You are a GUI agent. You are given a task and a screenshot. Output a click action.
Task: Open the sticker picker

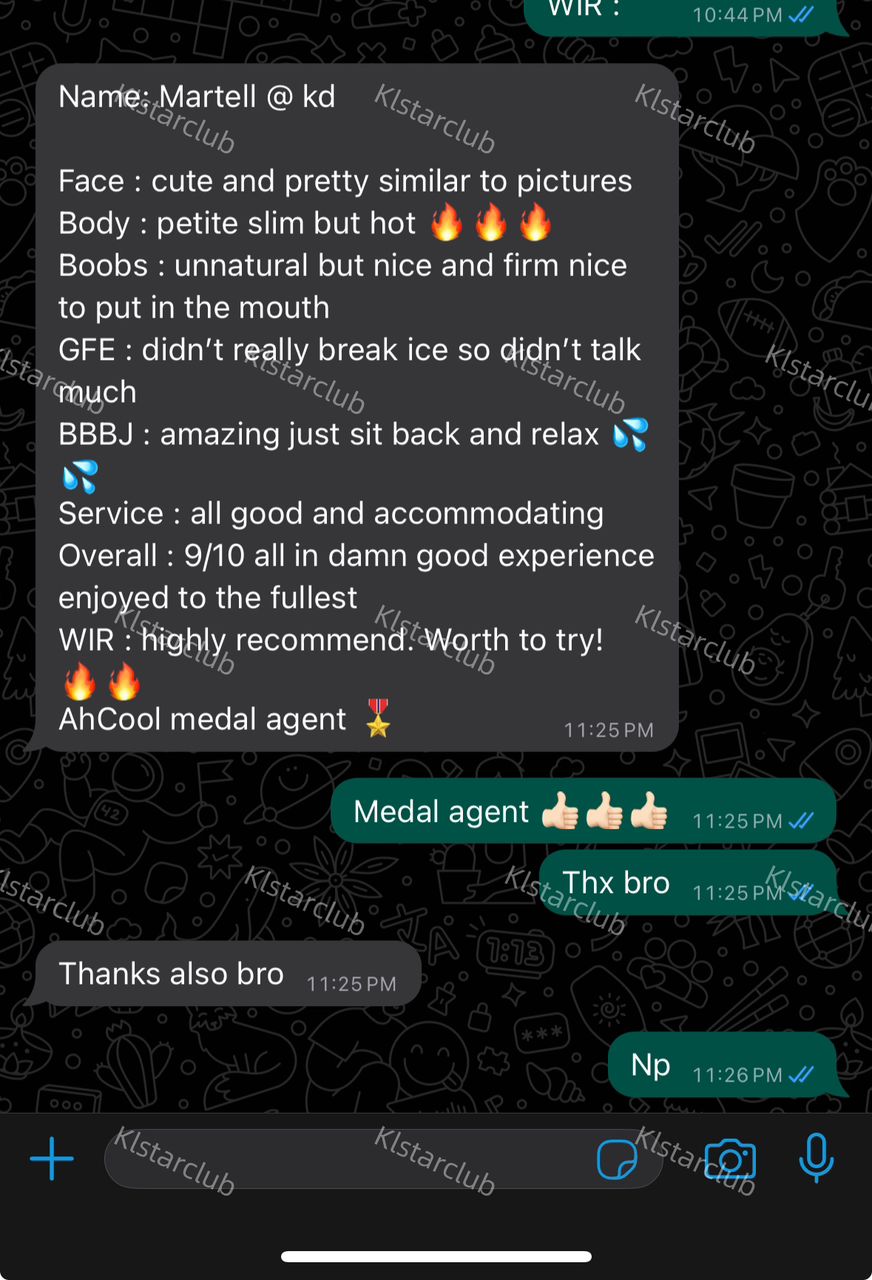[617, 1161]
